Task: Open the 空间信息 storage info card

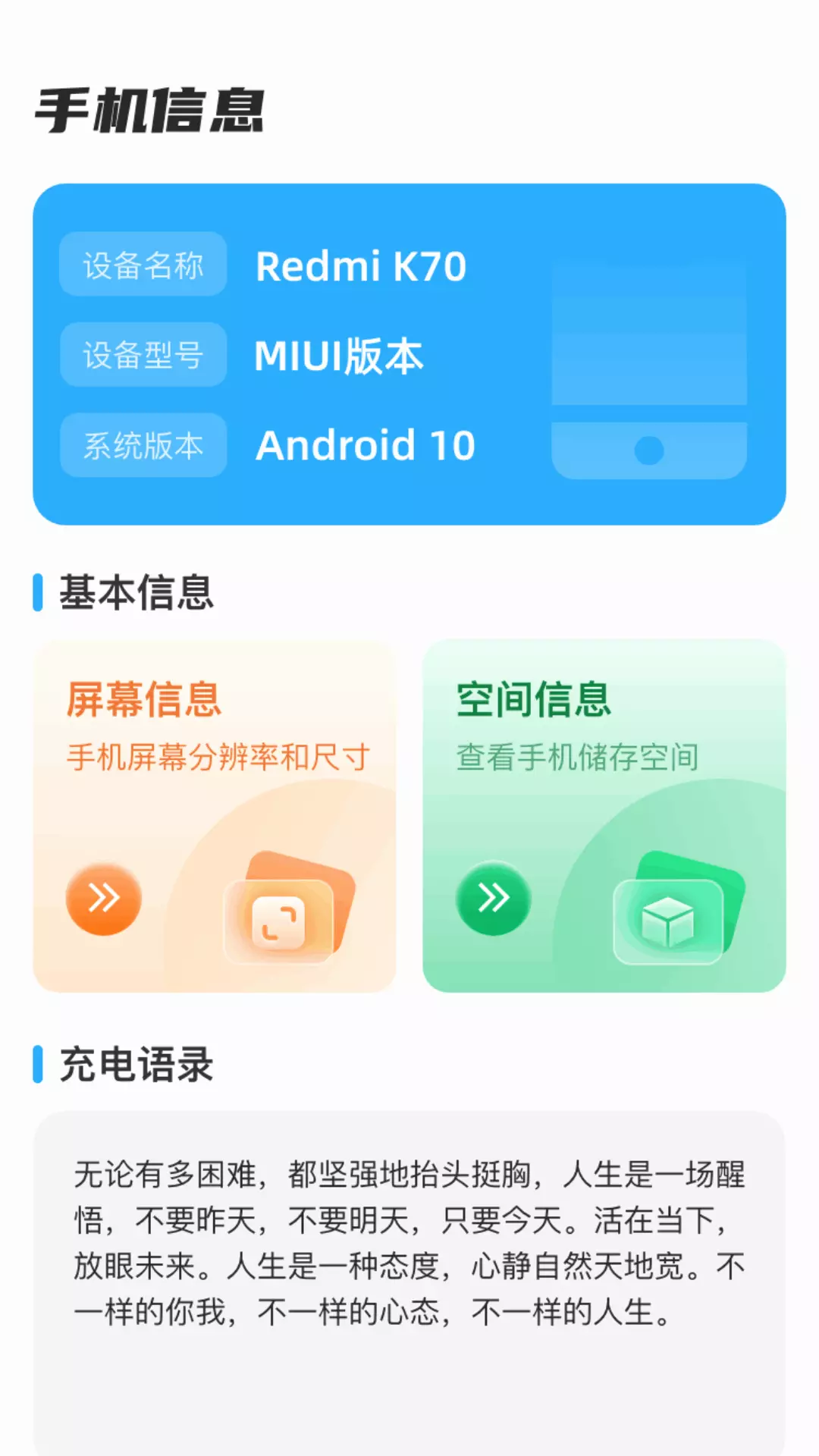Action: pos(604,816)
